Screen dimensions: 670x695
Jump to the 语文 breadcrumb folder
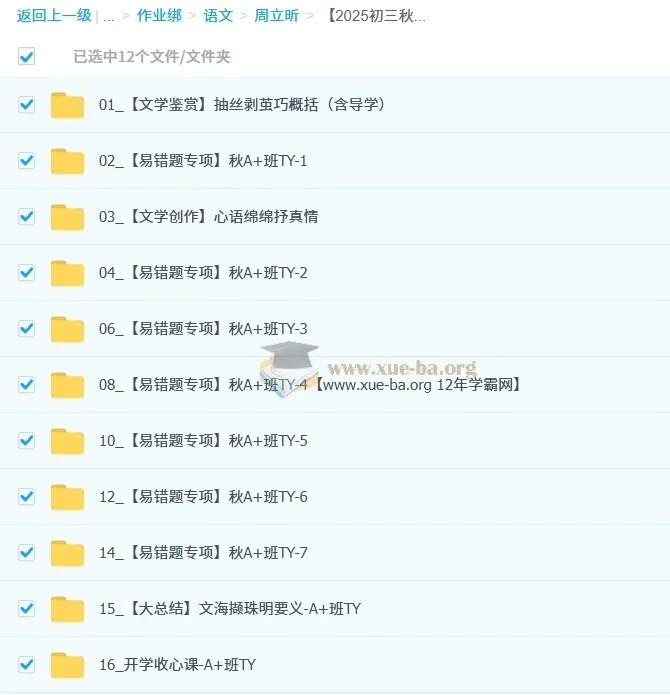click(x=217, y=16)
